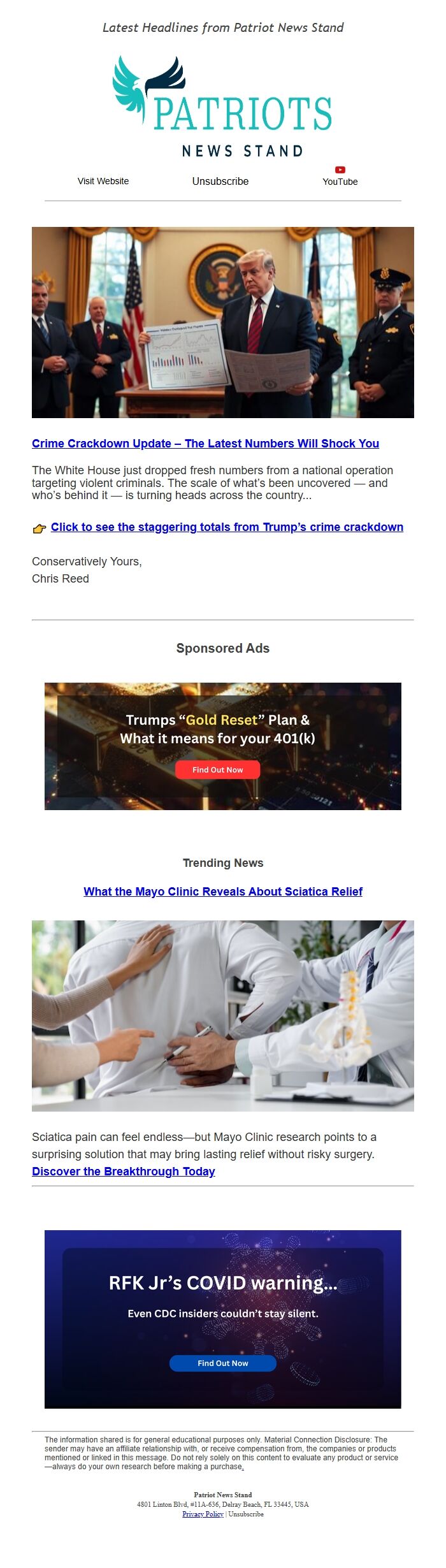Open the Crime Crackdown Update headline link
446x1568 pixels.
(205, 444)
